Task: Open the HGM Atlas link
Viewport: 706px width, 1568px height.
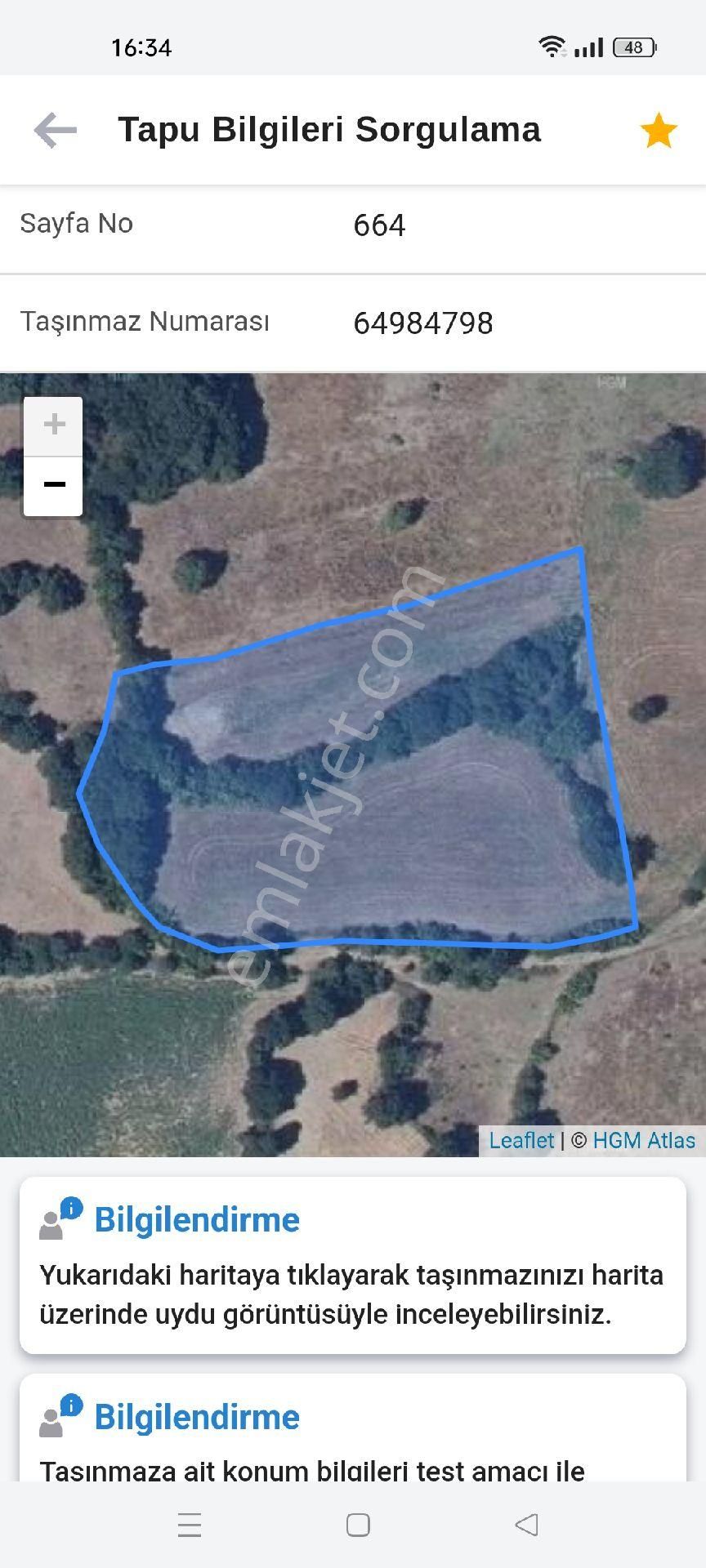Action: click(643, 1140)
